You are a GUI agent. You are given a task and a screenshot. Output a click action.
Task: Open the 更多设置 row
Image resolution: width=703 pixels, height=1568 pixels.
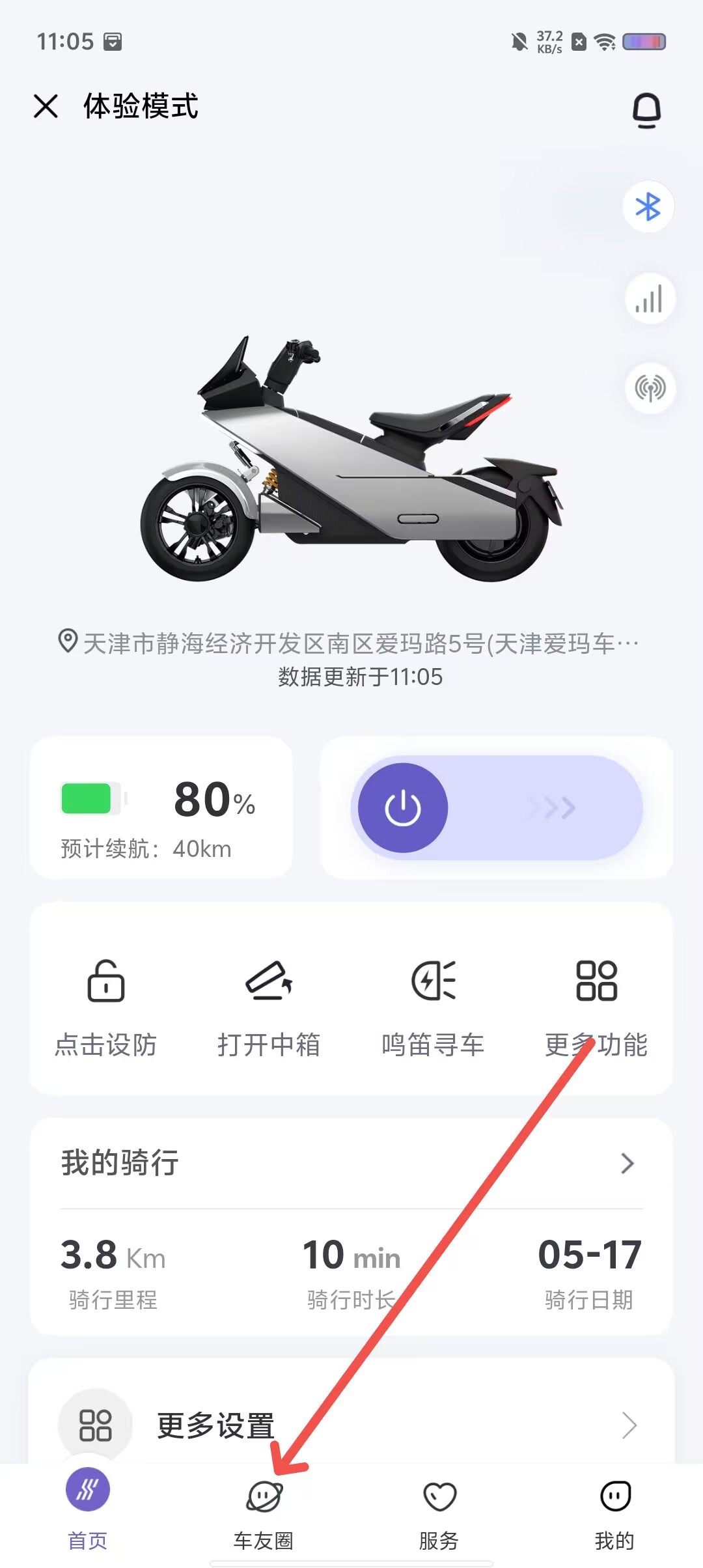pos(350,1425)
